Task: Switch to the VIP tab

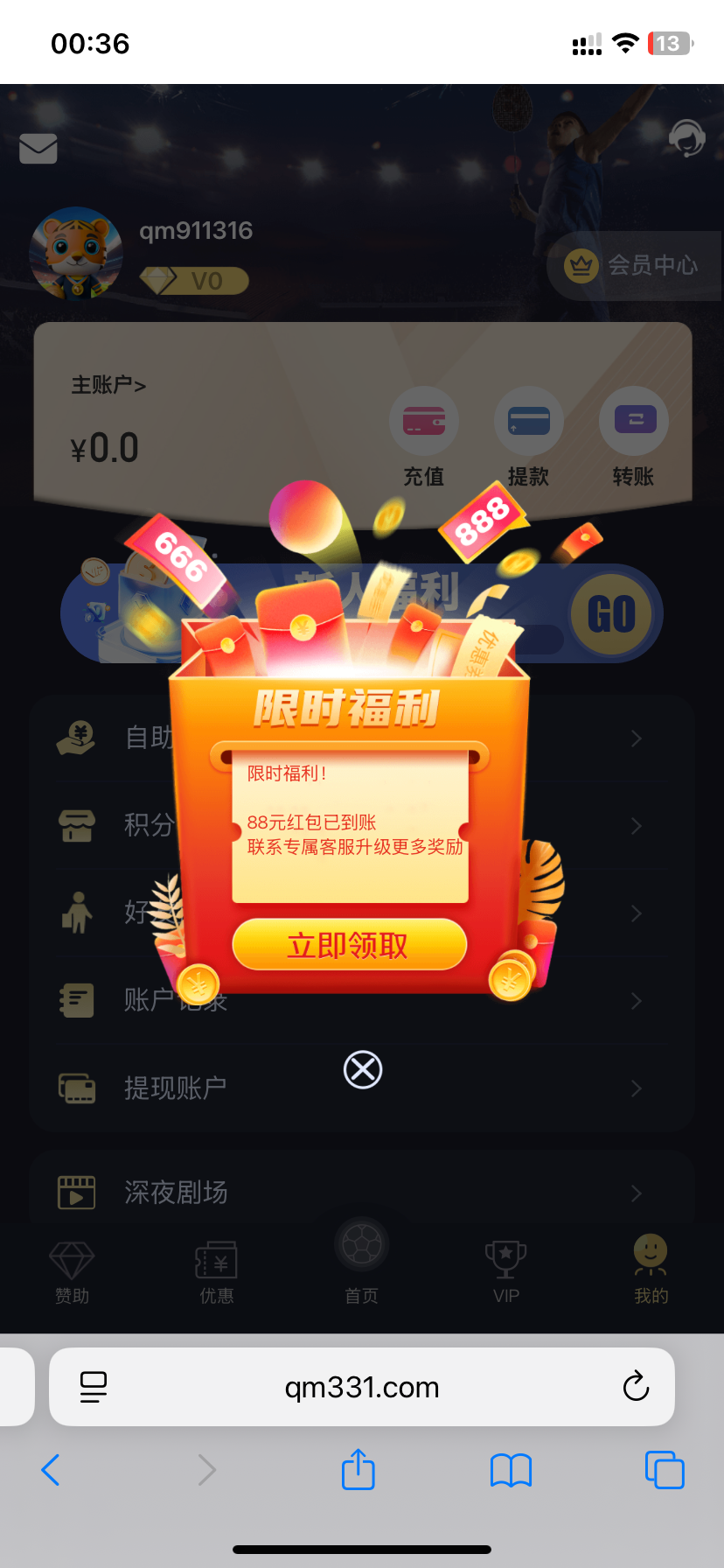Action: (506, 1272)
